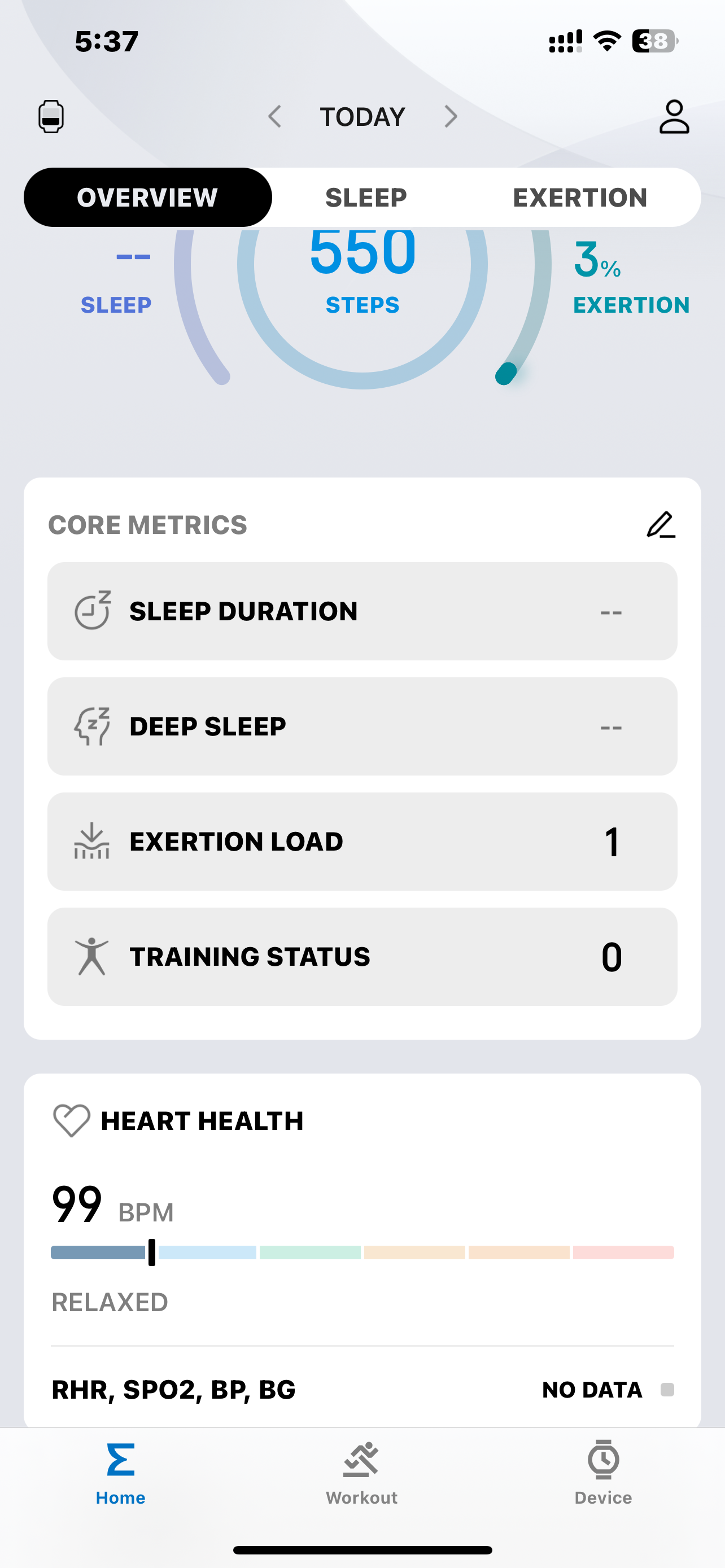Open the watch device status icon

pos(51,116)
